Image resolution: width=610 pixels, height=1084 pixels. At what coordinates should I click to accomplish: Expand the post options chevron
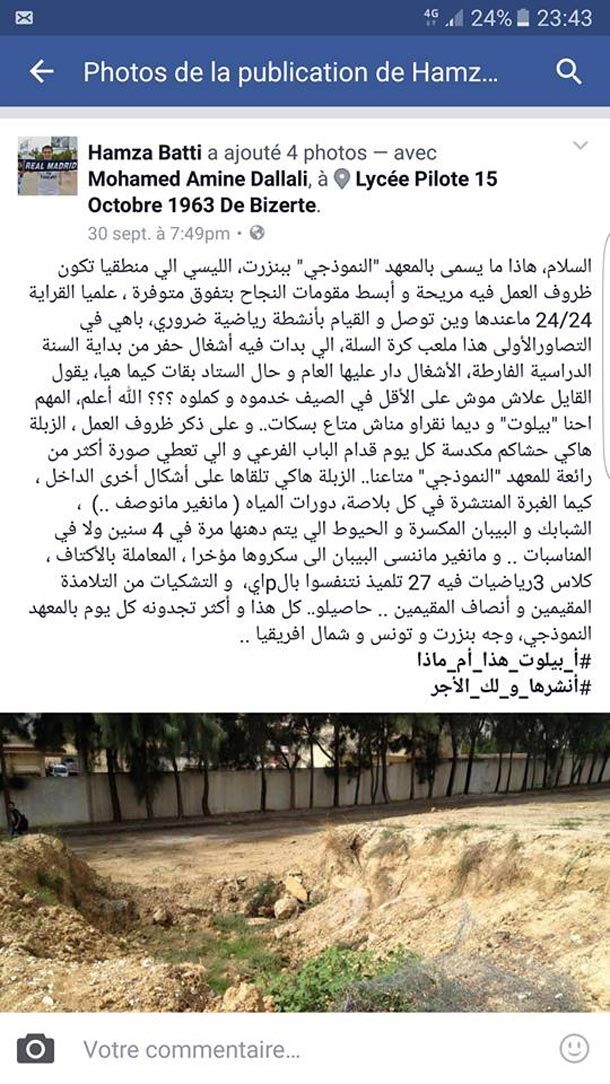tap(580, 146)
